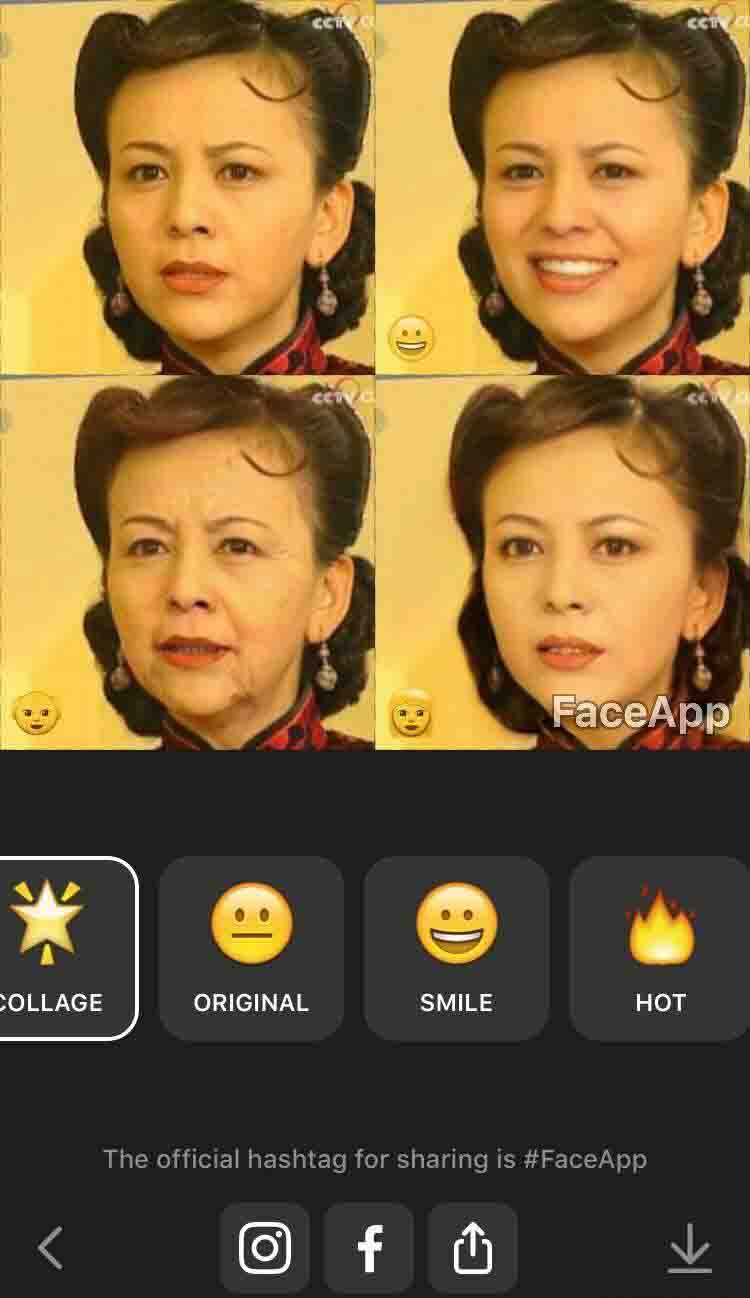750x1298 pixels.
Task: Tap the young face emoji on collage tile
Action: click(x=411, y=714)
